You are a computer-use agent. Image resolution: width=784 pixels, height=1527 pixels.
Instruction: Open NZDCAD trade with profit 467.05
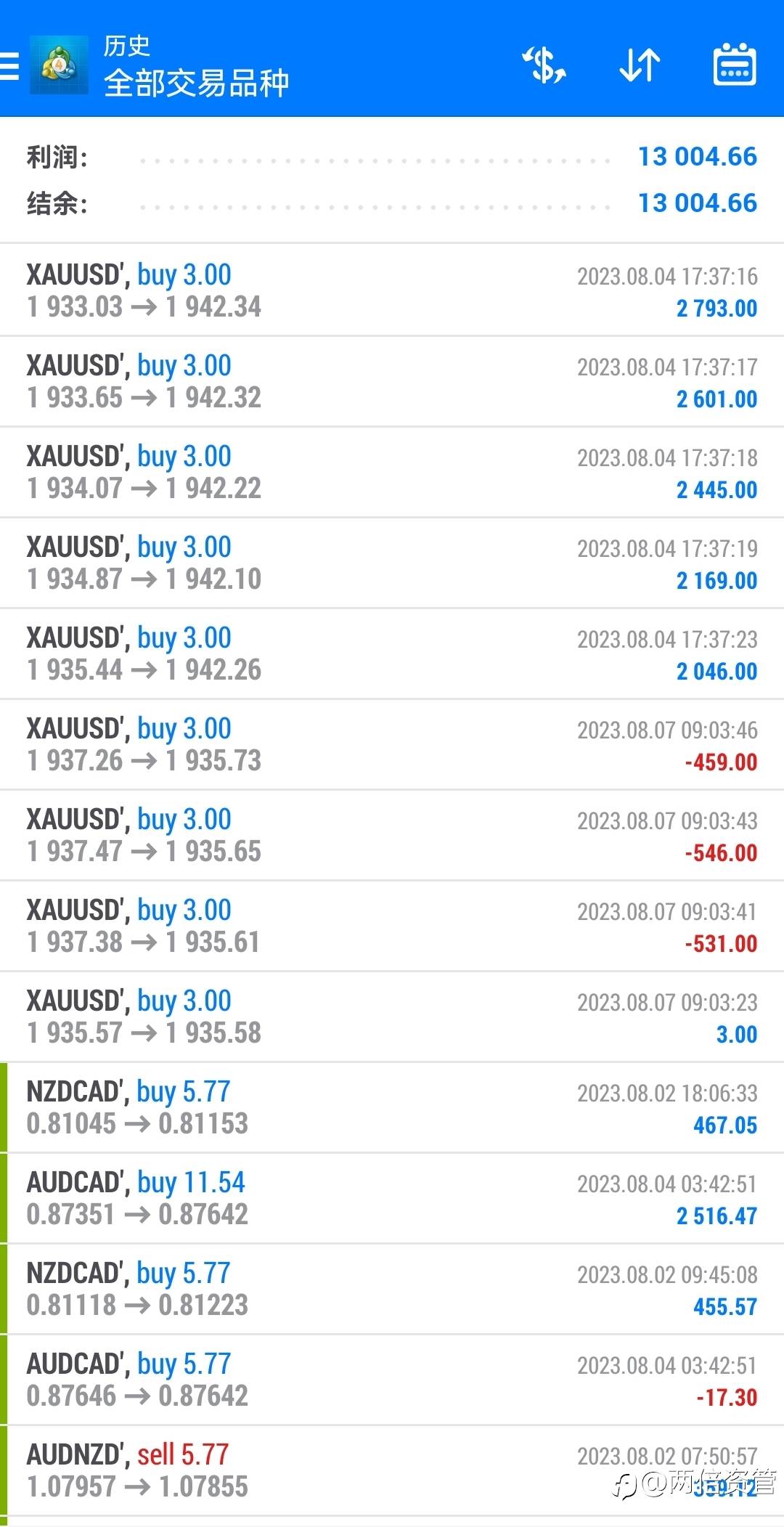tap(392, 1107)
